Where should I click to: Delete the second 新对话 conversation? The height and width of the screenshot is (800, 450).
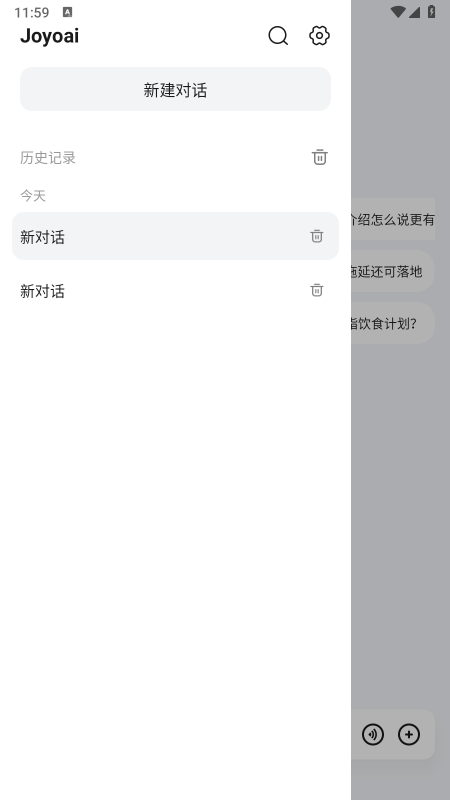tap(317, 290)
